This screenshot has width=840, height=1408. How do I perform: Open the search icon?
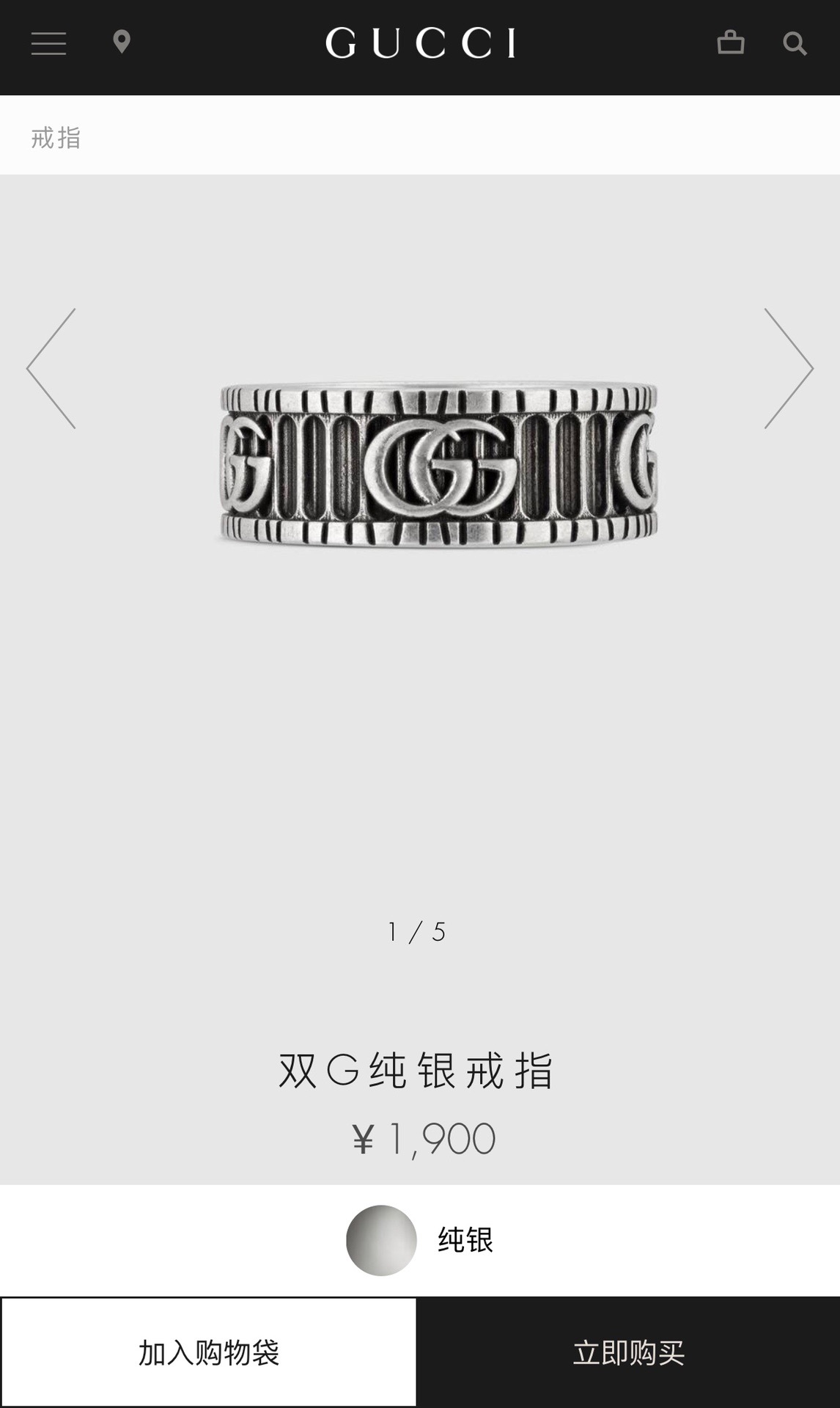click(795, 43)
